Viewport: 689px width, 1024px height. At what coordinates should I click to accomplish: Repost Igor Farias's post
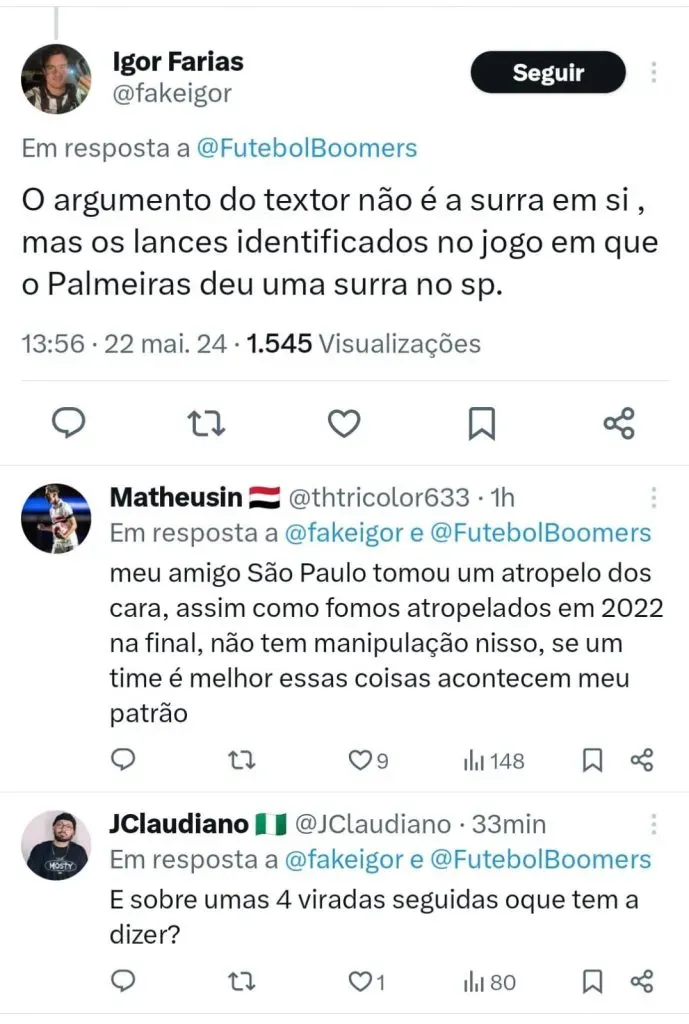206,425
